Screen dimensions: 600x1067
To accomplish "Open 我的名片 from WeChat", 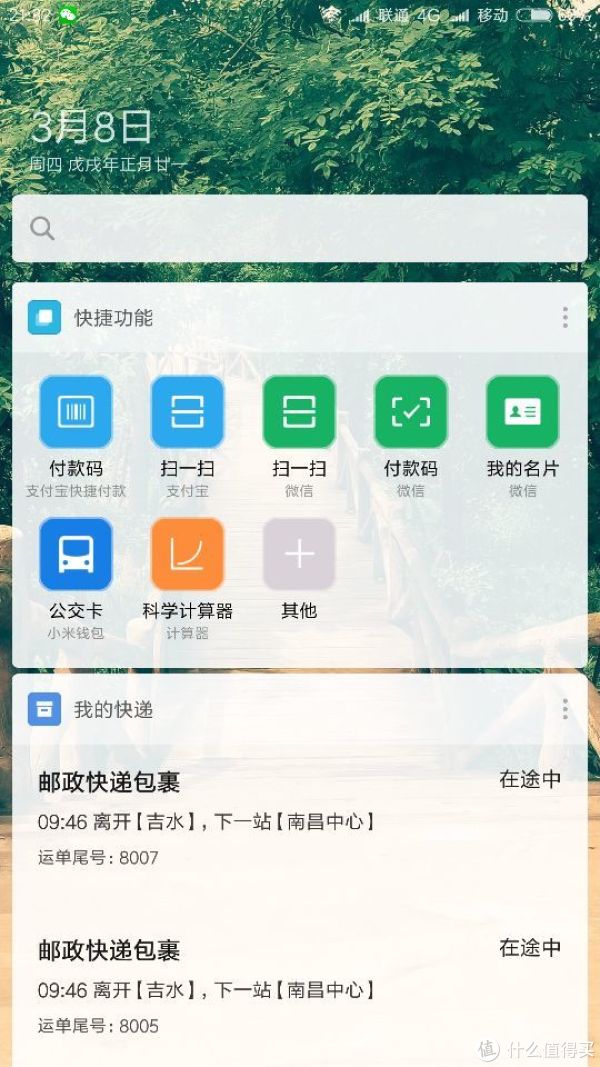I will click(x=522, y=412).
